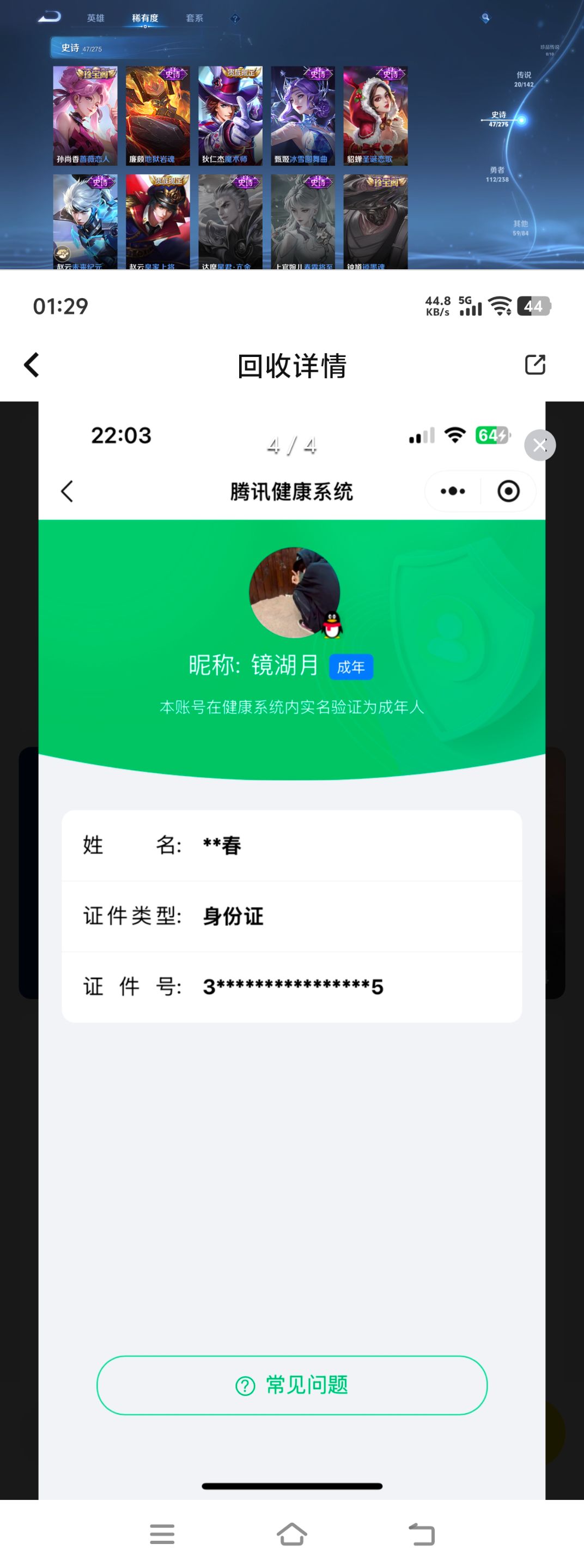Open the share icon in the header
This screenshot has width=584, height=1568.
pos(535,365)
